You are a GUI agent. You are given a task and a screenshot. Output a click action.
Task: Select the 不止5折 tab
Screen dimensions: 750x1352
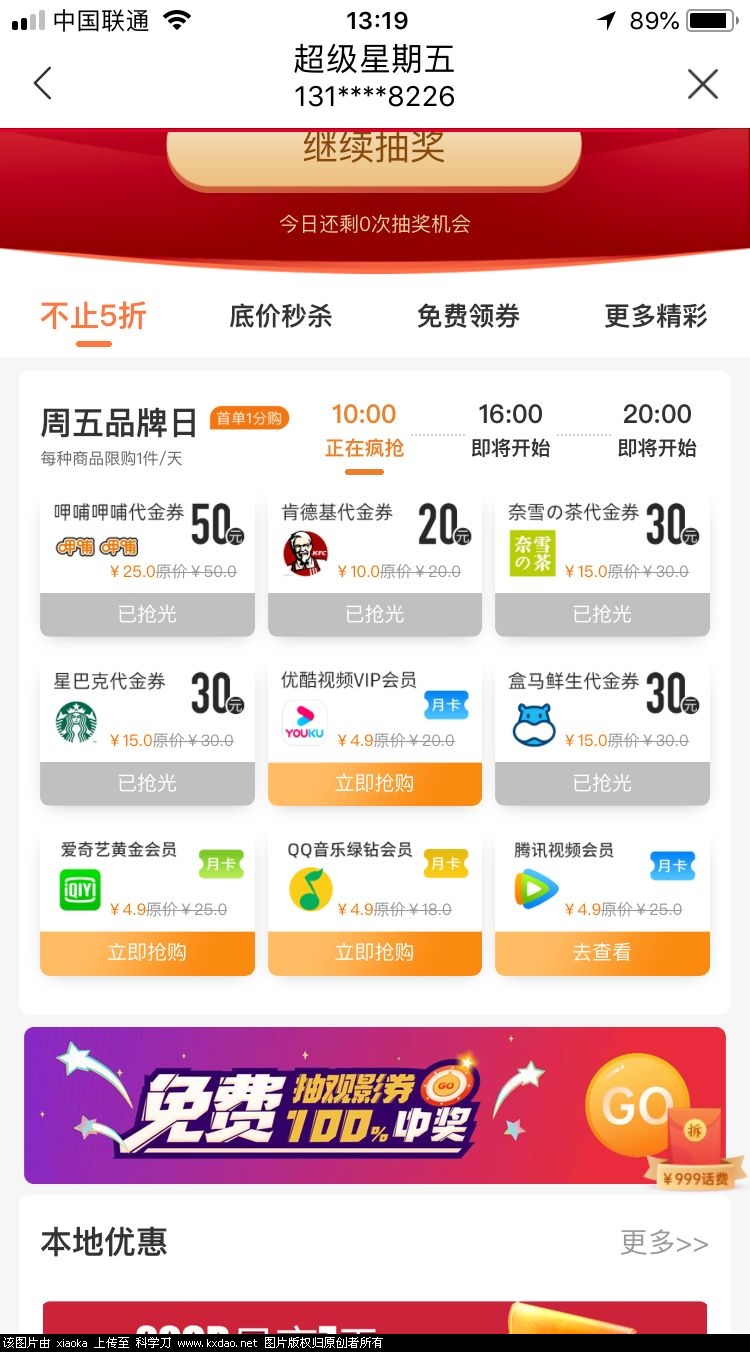tap(93, 317)
